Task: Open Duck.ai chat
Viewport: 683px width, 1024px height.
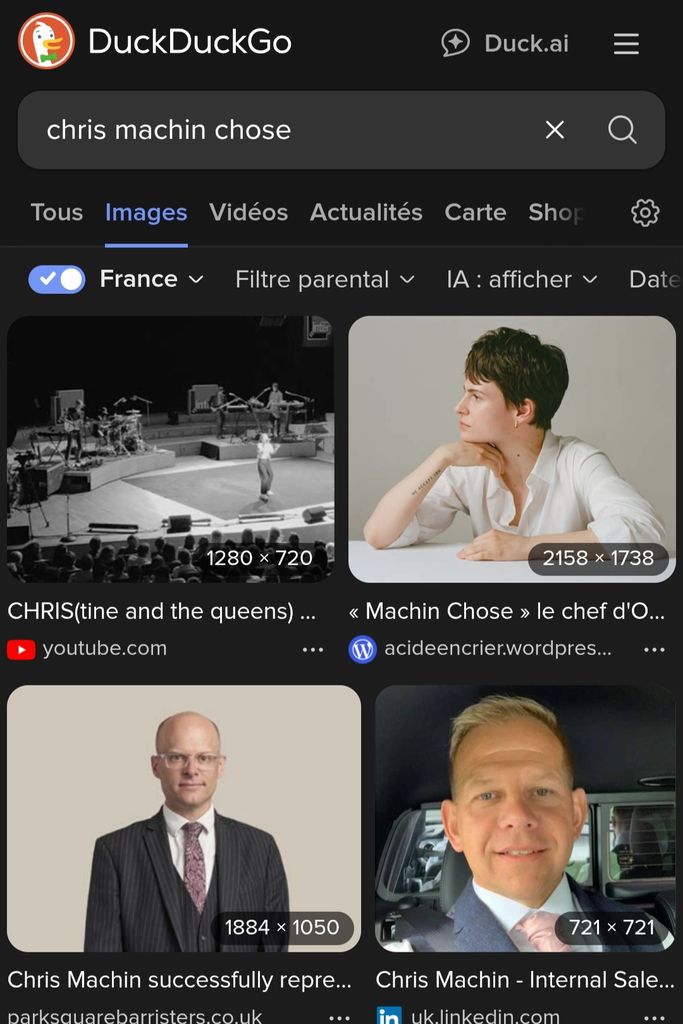Action: coord(505,44)
